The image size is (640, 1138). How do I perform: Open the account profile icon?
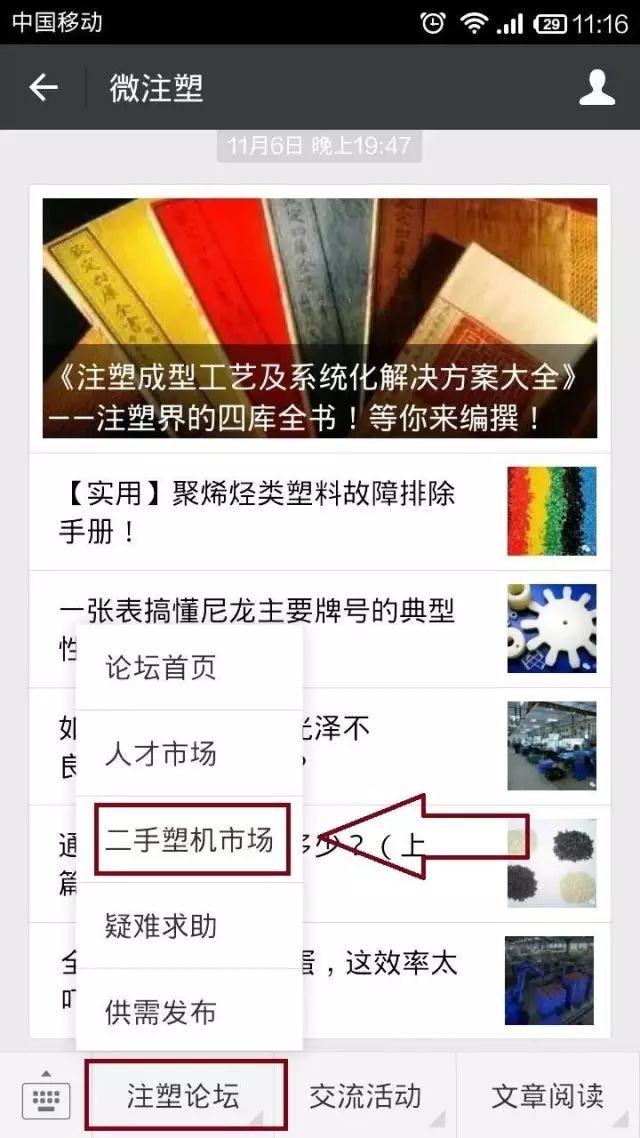tap(596, 88)
